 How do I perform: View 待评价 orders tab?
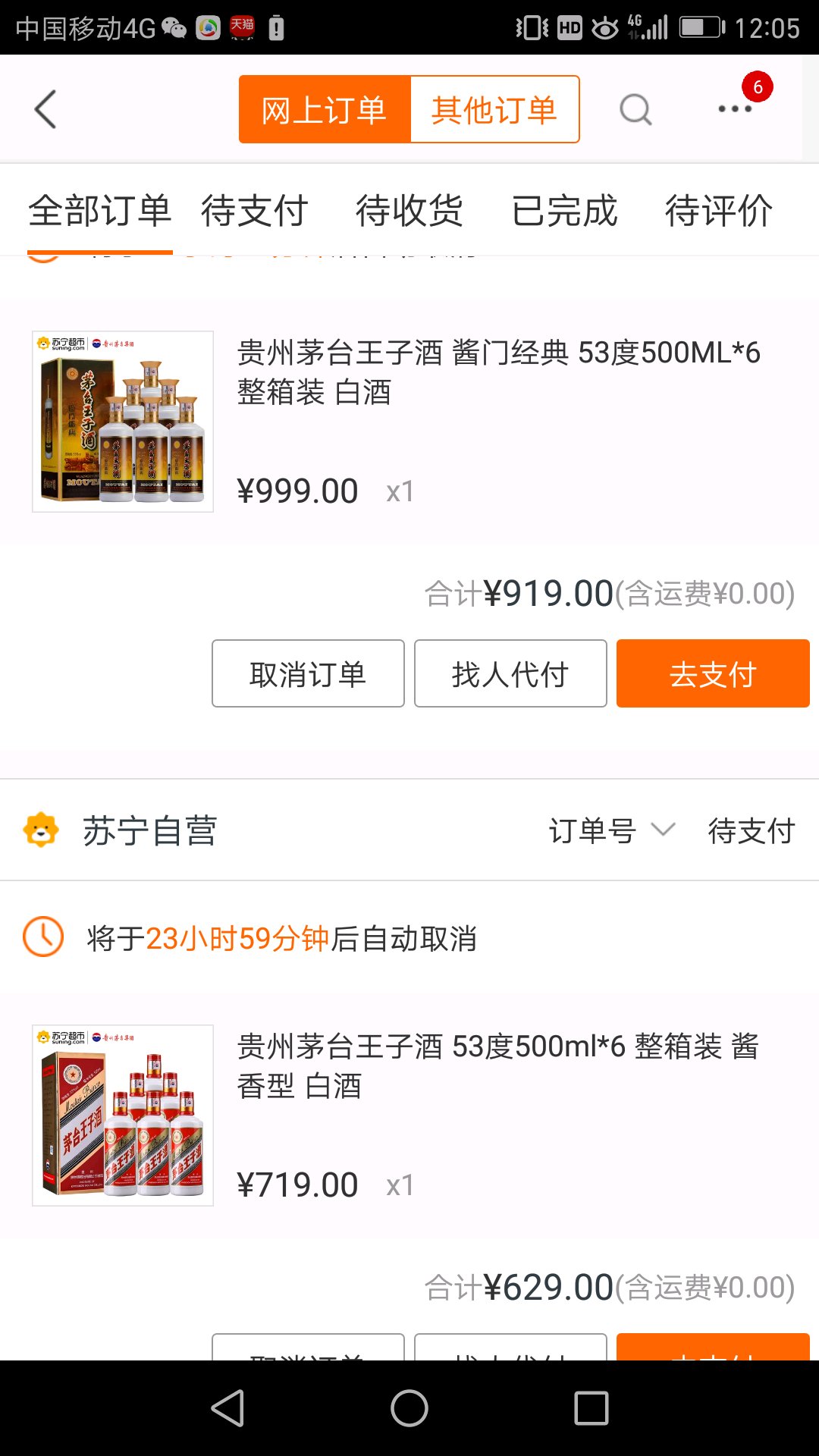click(x=719, y=210)
